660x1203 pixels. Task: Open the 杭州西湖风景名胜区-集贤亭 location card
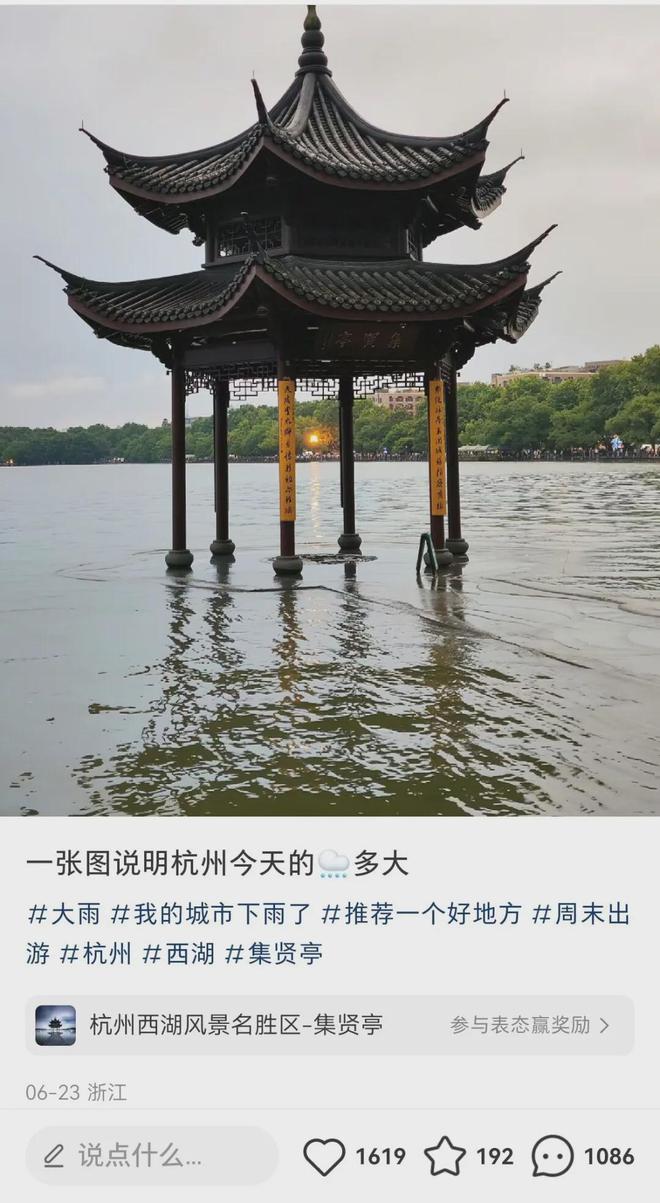tap(329, 1025)
